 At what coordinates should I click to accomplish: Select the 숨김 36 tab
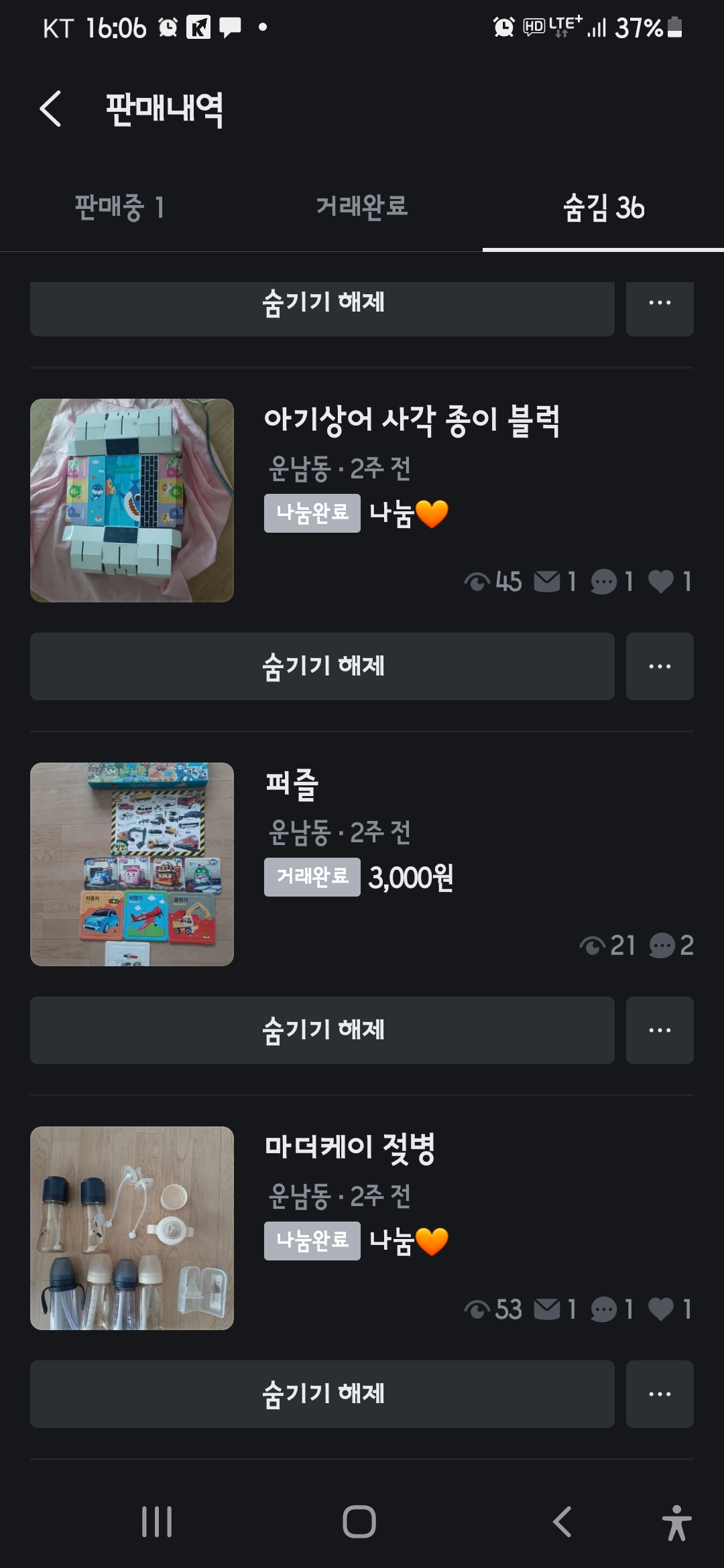pos(603,207)
